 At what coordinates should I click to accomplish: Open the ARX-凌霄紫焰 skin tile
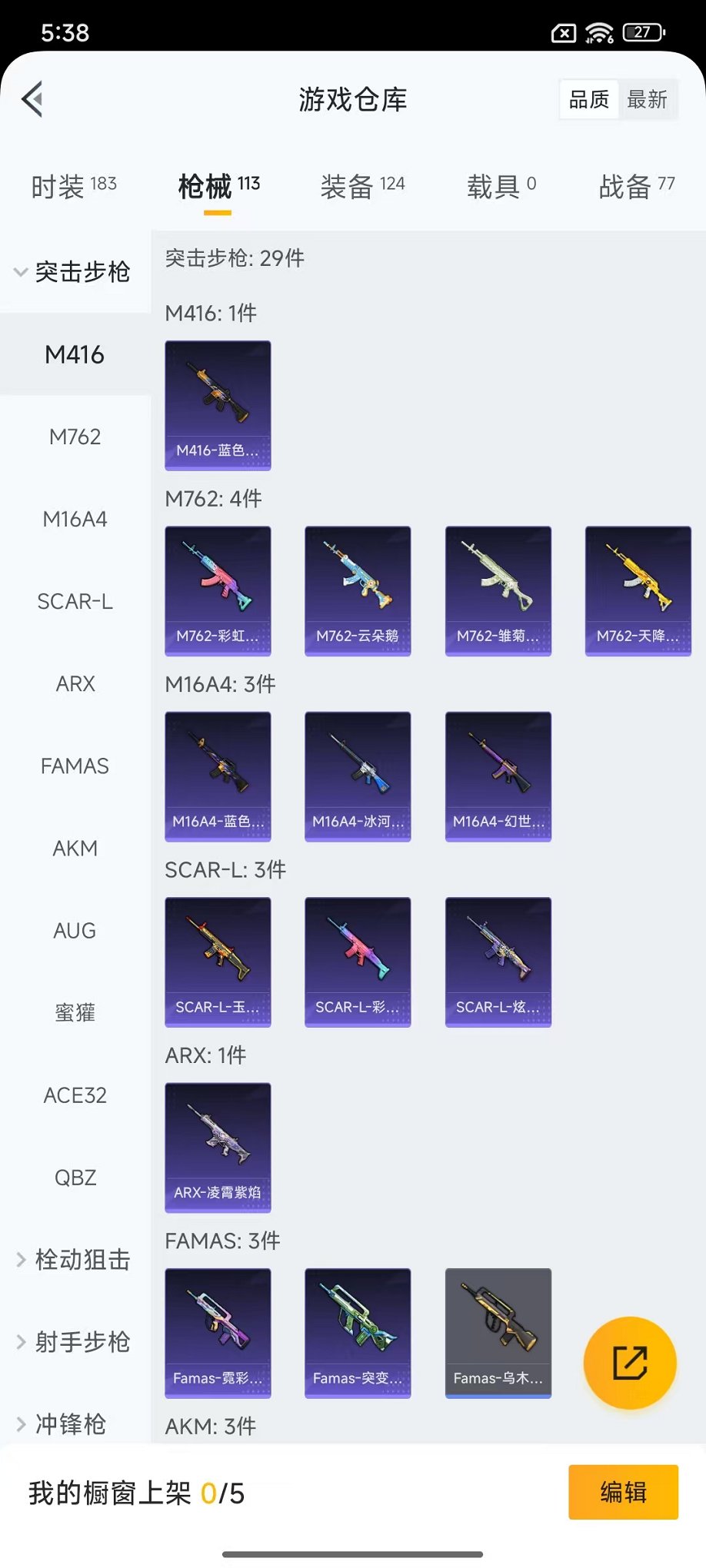218,1148
